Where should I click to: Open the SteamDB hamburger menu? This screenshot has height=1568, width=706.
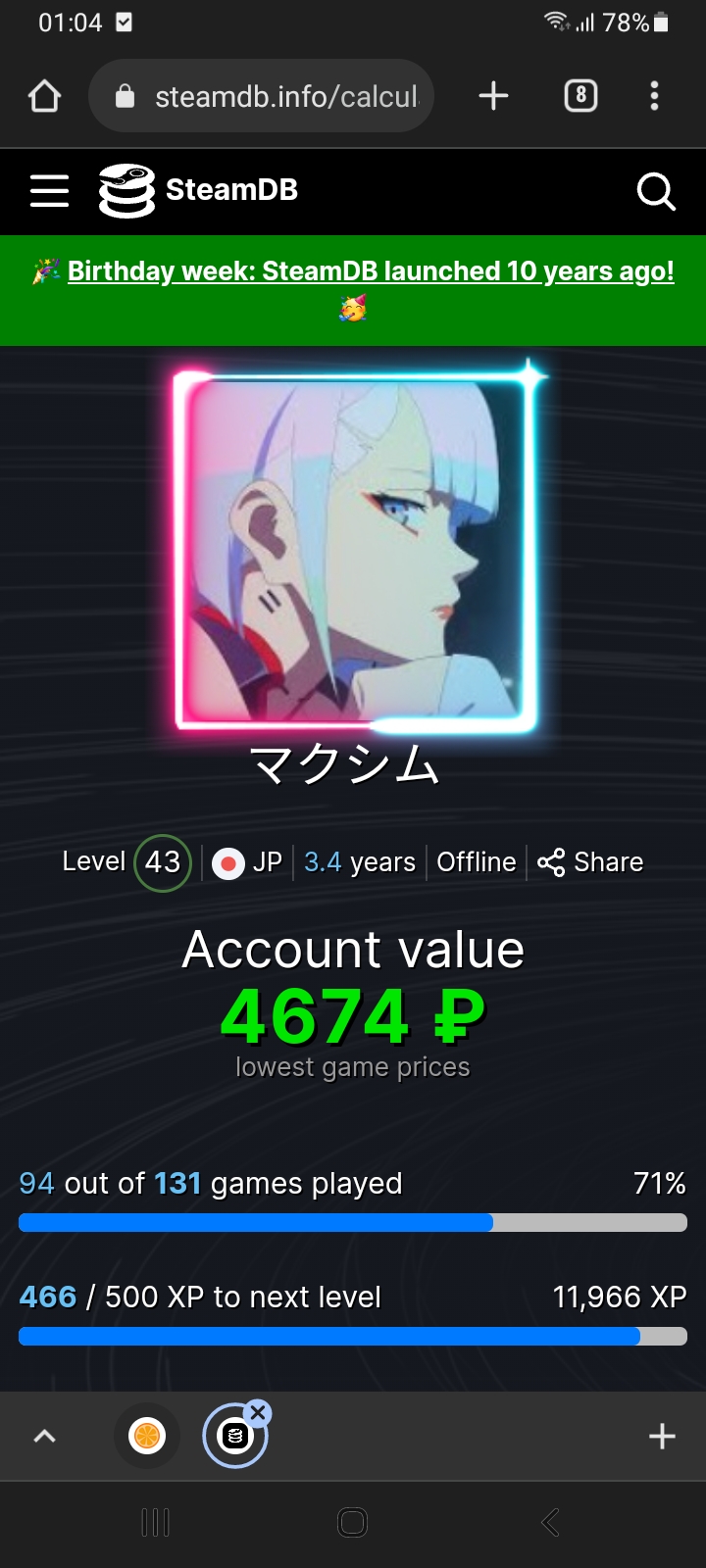point(49,191)
